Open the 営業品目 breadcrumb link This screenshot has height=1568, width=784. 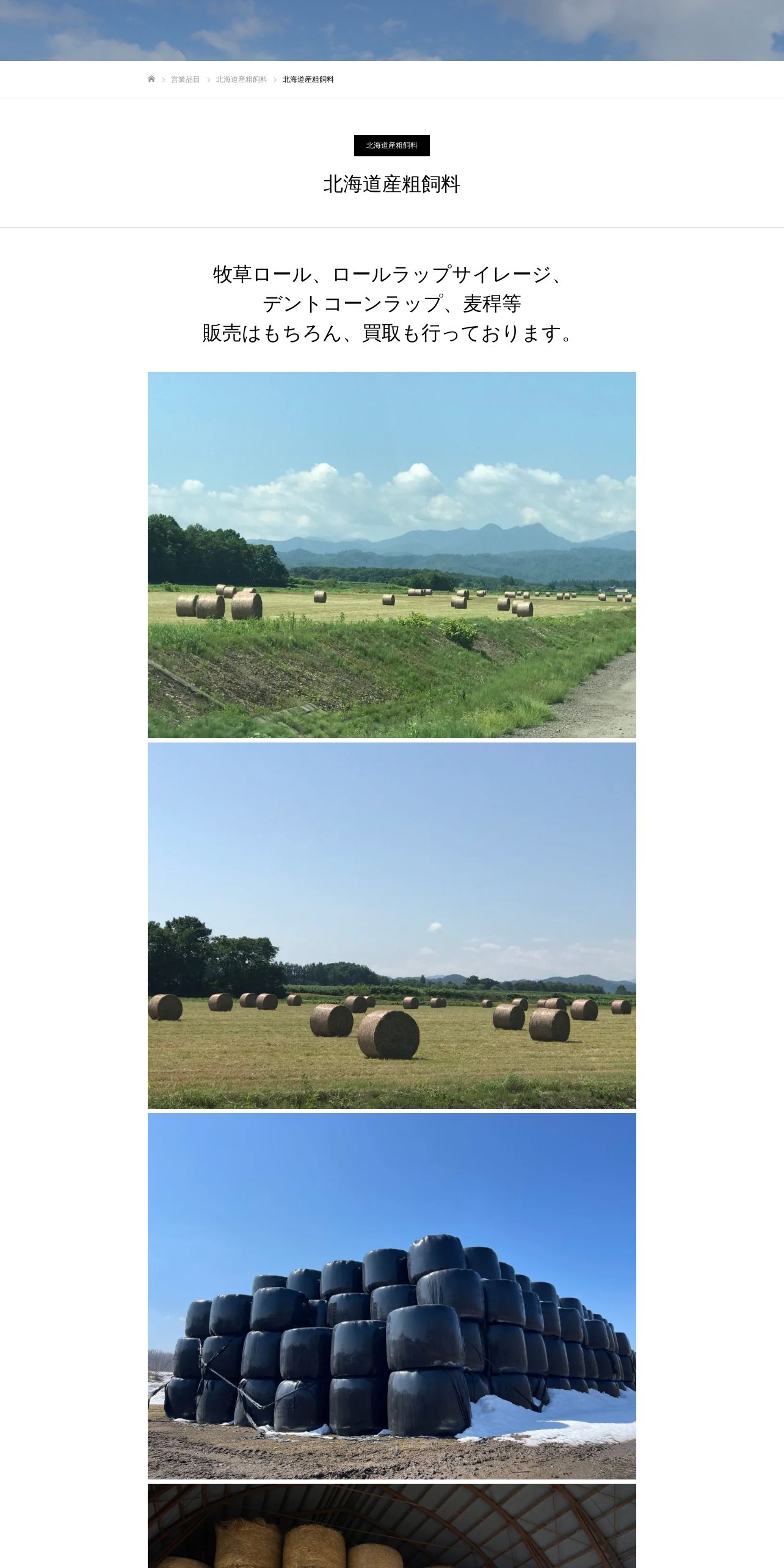tap(185, 79)
